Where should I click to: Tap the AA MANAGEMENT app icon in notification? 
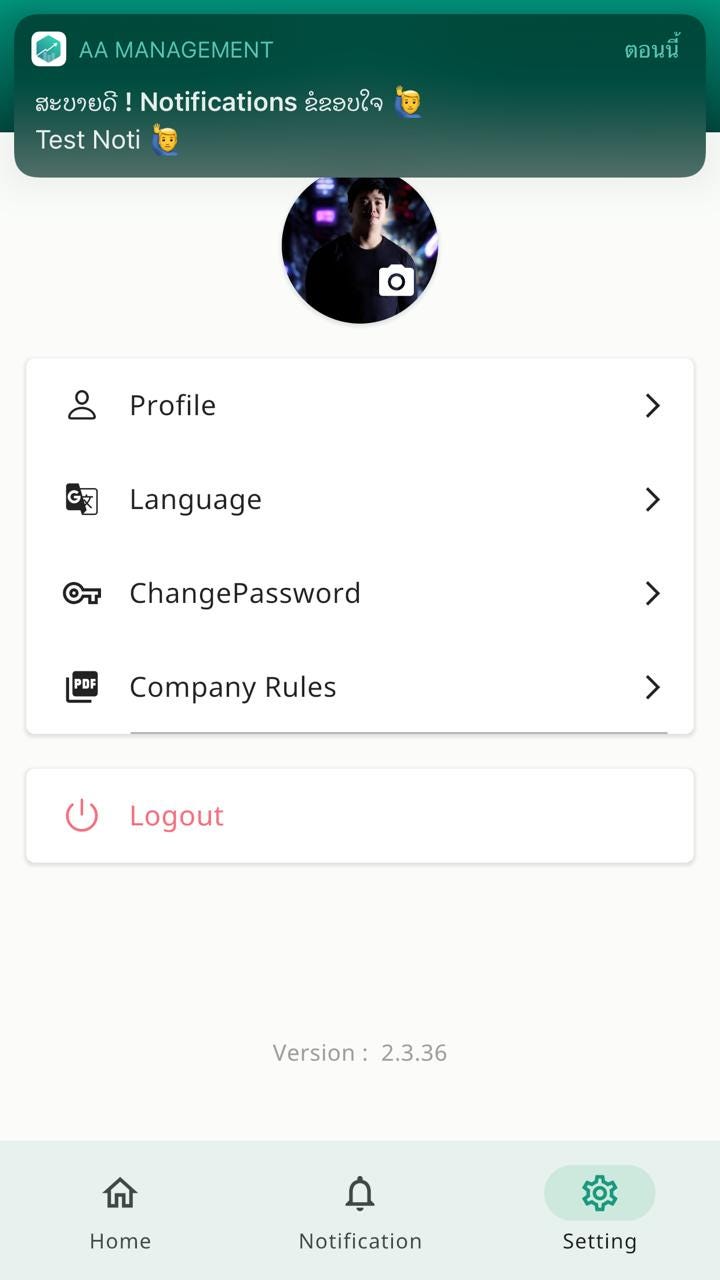point(48,48)
